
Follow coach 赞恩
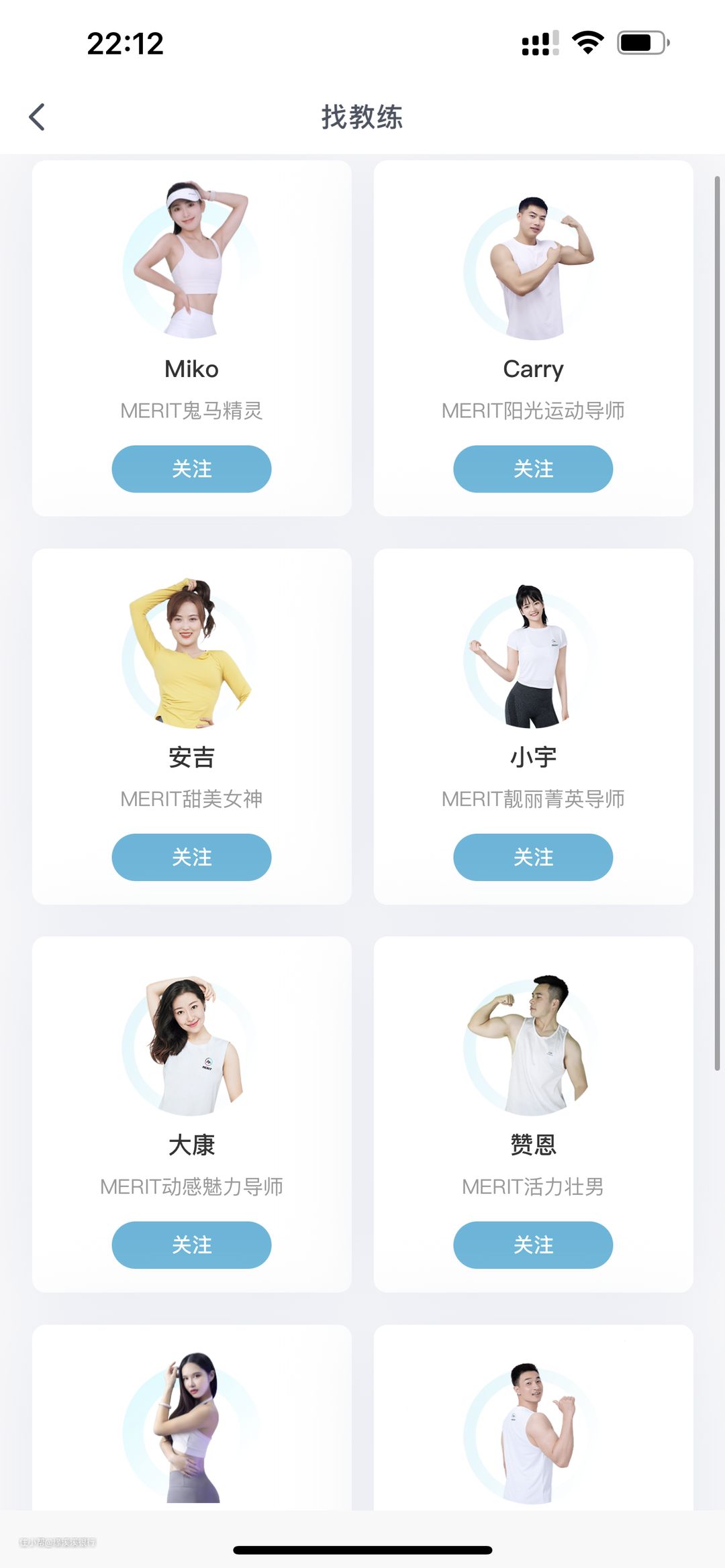[x=533, y=1245]
